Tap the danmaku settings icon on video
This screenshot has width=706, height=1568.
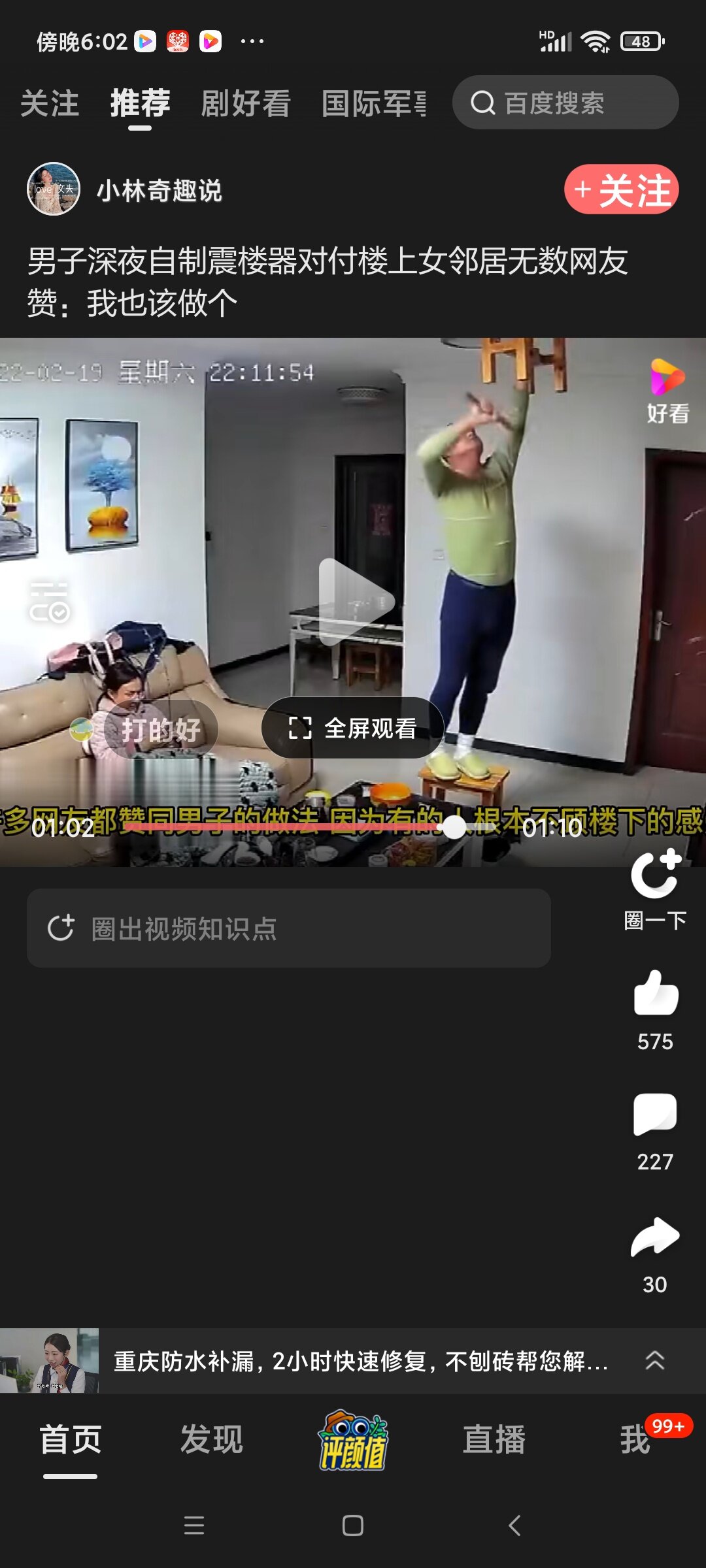pos(49,602)
